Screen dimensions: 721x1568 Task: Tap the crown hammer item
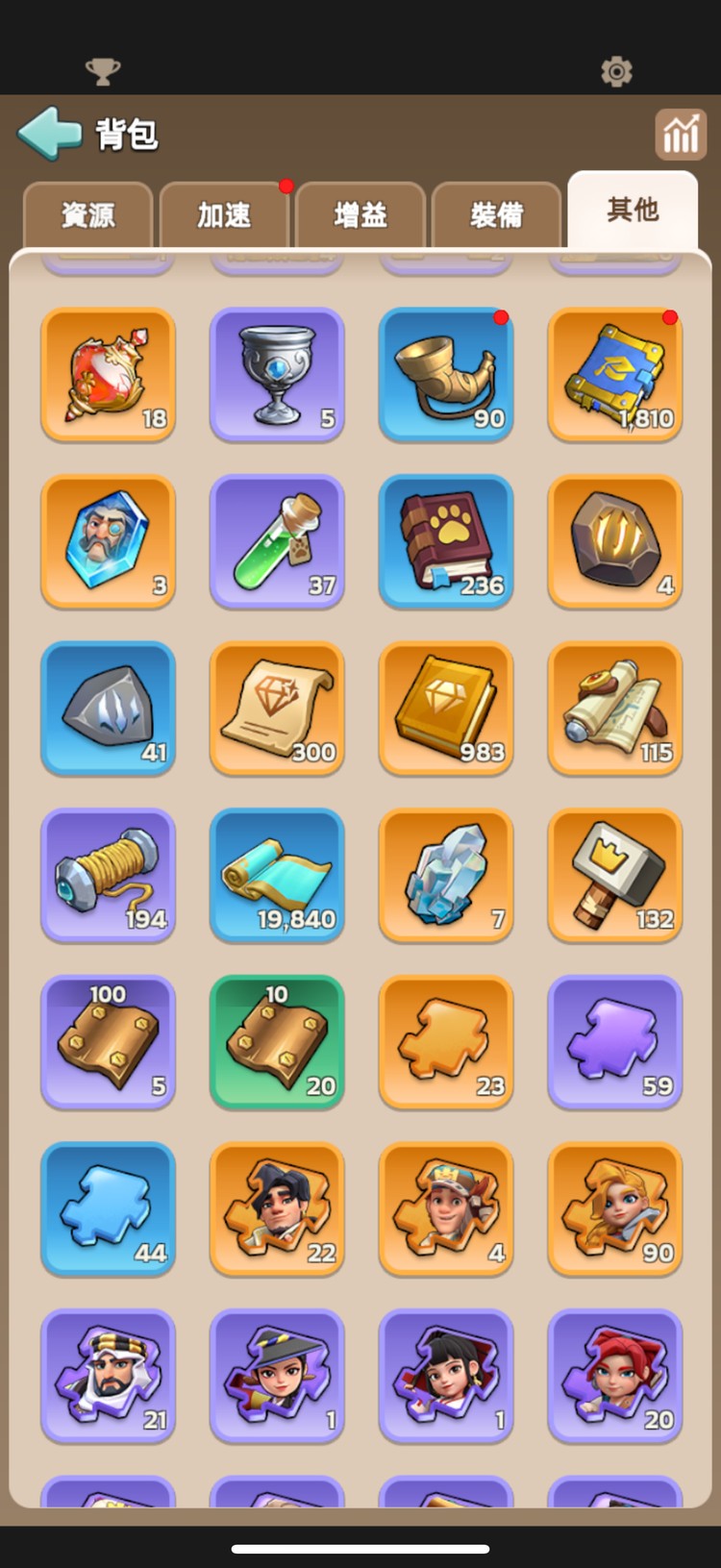(x=615, y=875)
